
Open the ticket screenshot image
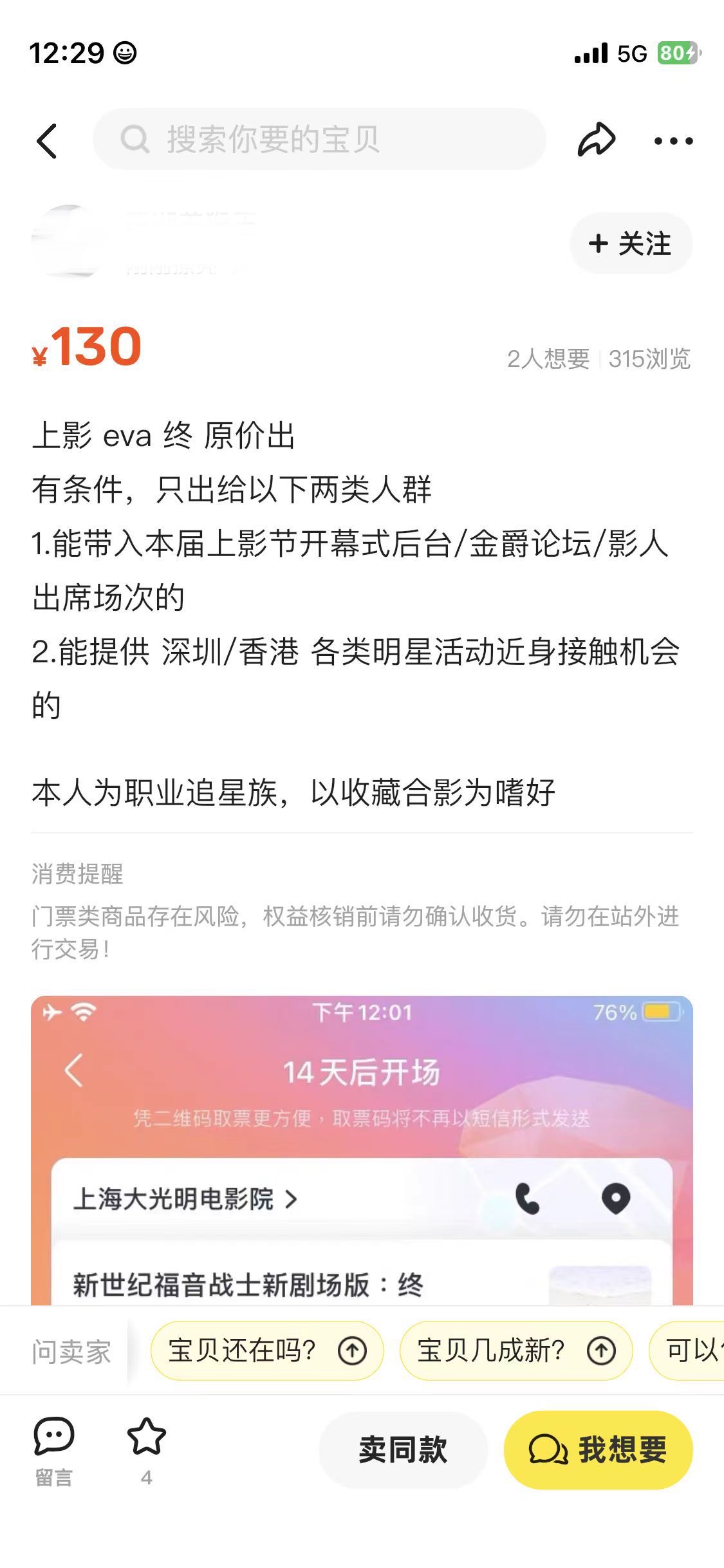tap(362, 1150)
